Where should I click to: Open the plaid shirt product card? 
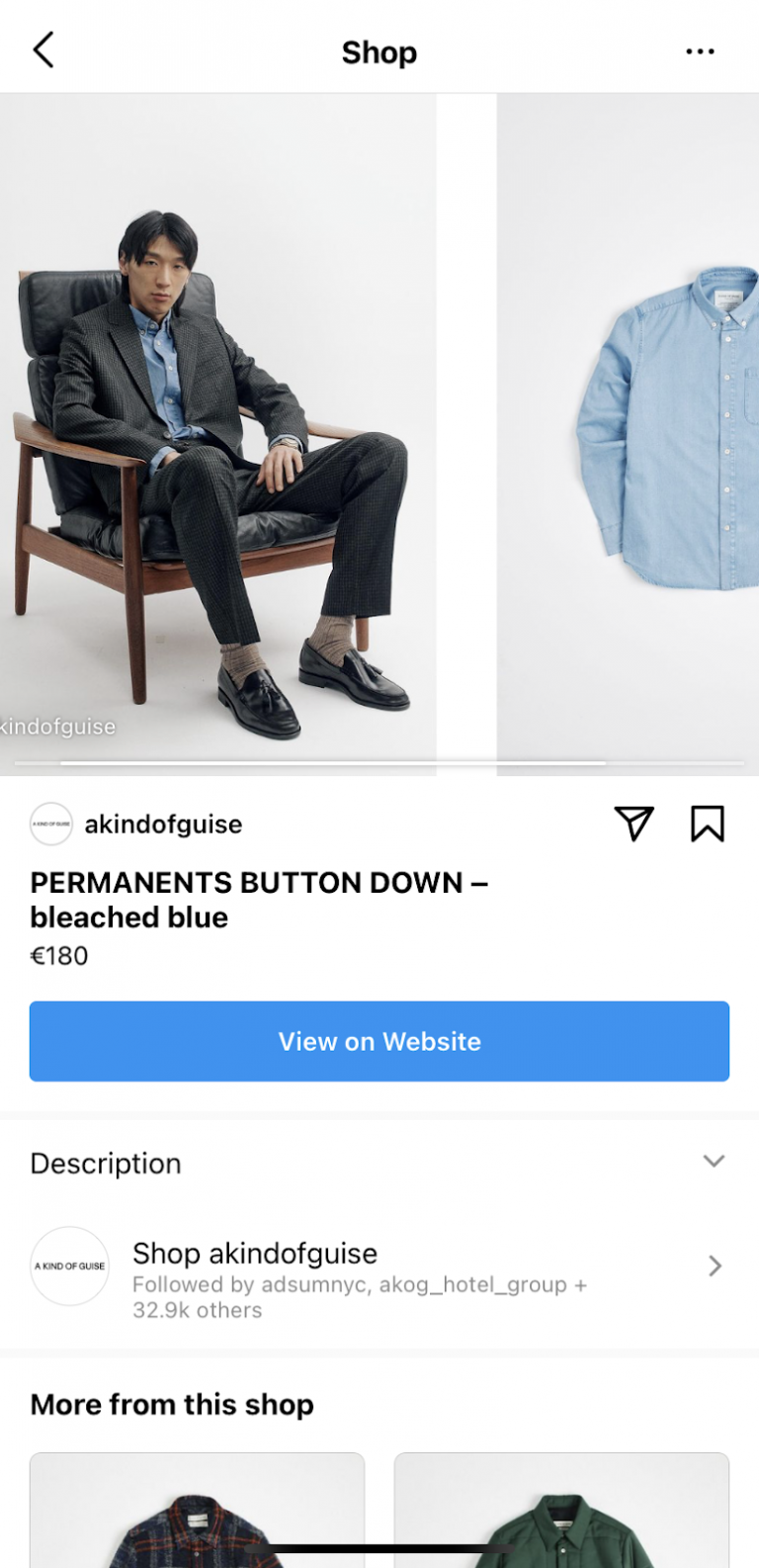click(197, 1510)
